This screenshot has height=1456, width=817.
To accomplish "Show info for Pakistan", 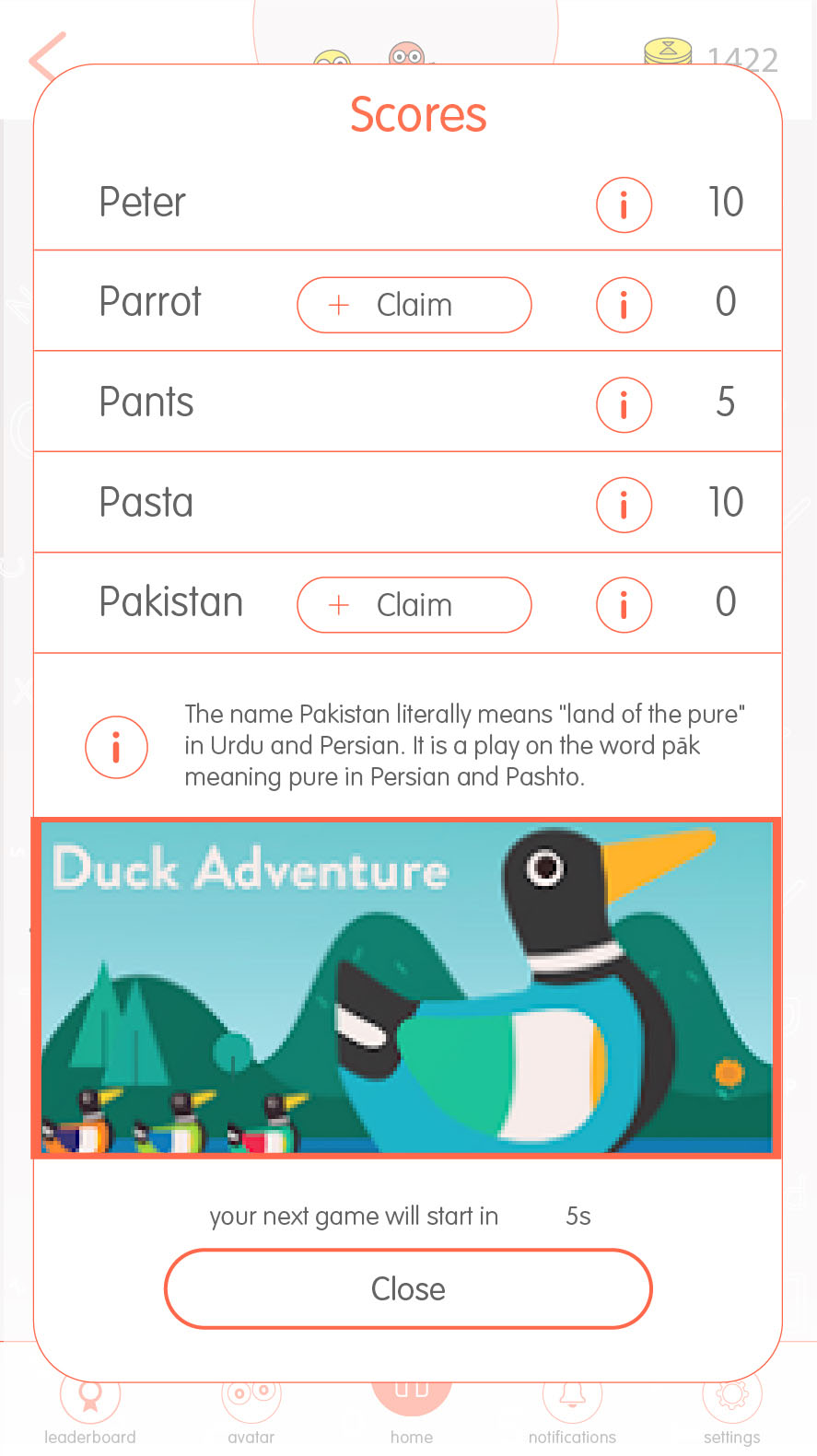I will 624,605.
